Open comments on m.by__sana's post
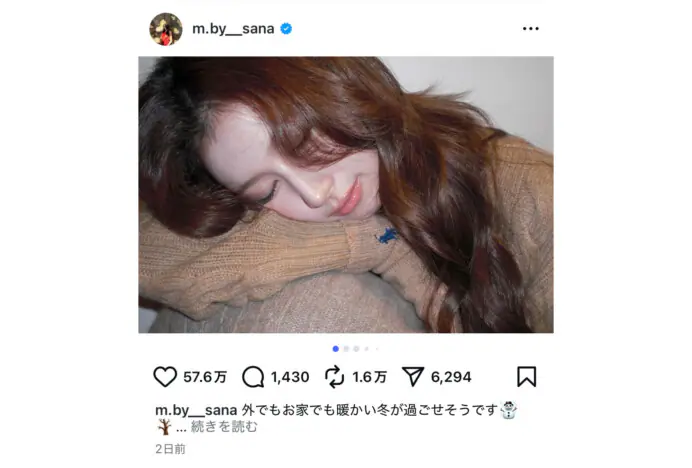 (253, 377)
